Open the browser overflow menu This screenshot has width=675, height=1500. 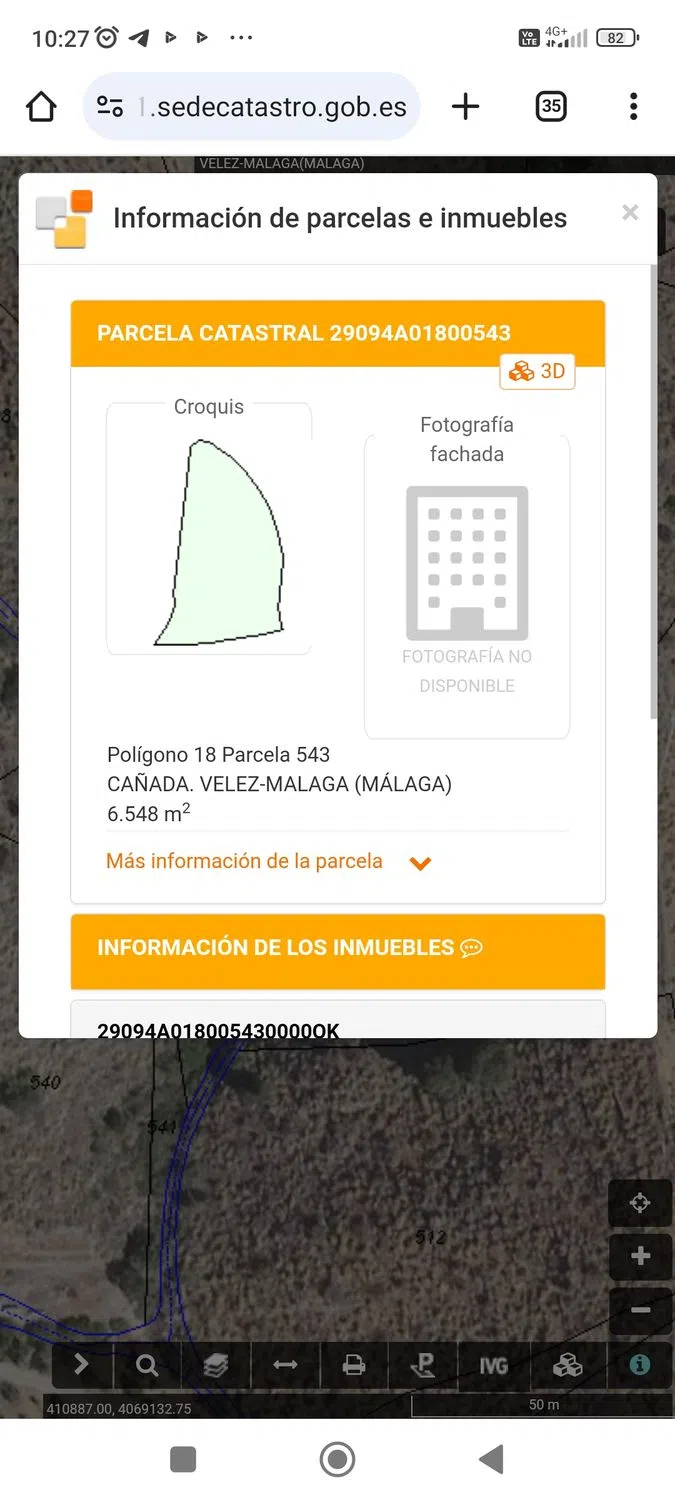click(633, 107)
